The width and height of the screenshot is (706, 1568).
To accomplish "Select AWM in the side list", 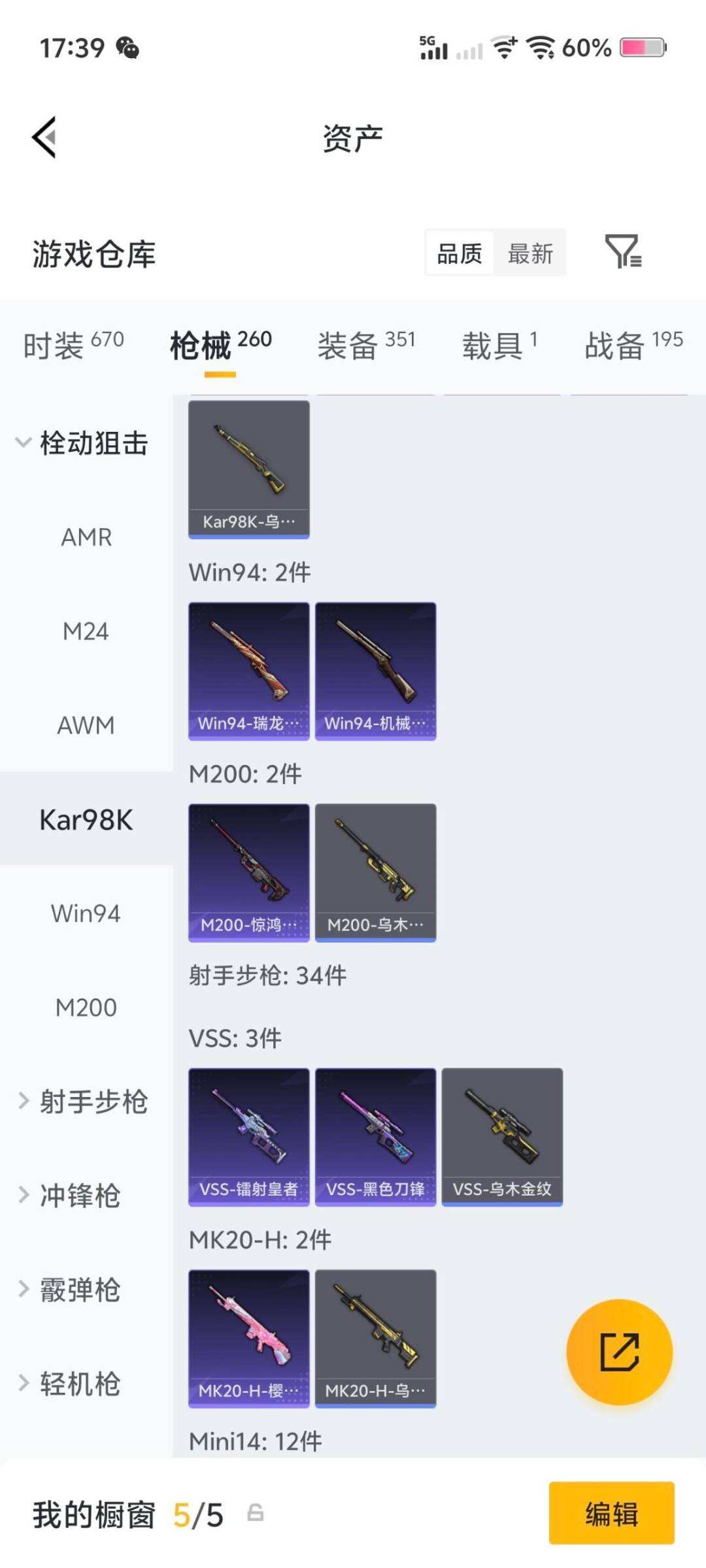I will pos(86,725).
